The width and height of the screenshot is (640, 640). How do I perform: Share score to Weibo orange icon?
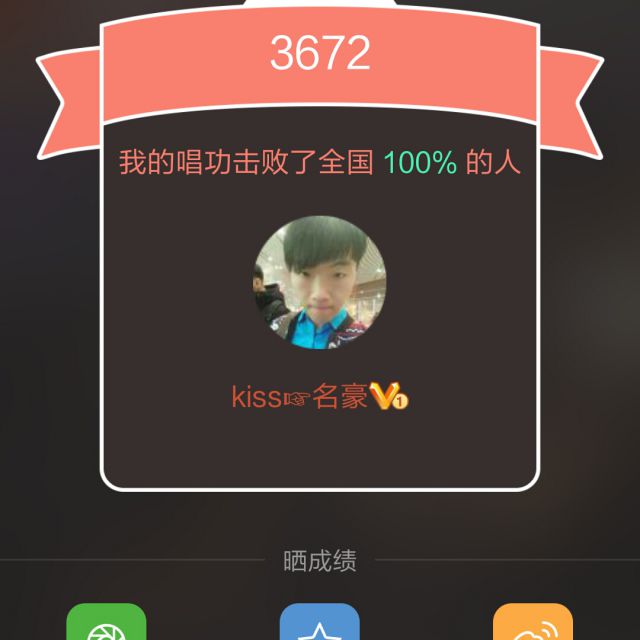(x=533, y=624)
